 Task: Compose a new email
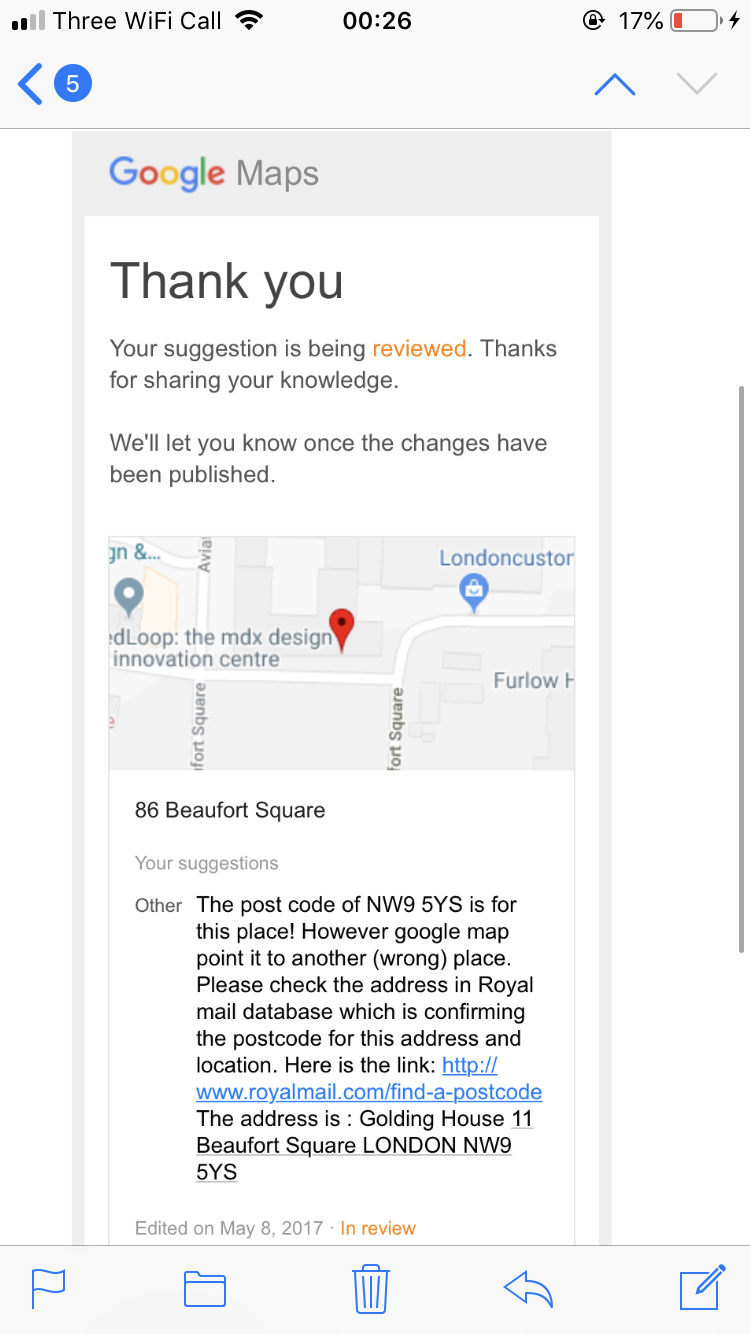click(x=701, y=1288)
